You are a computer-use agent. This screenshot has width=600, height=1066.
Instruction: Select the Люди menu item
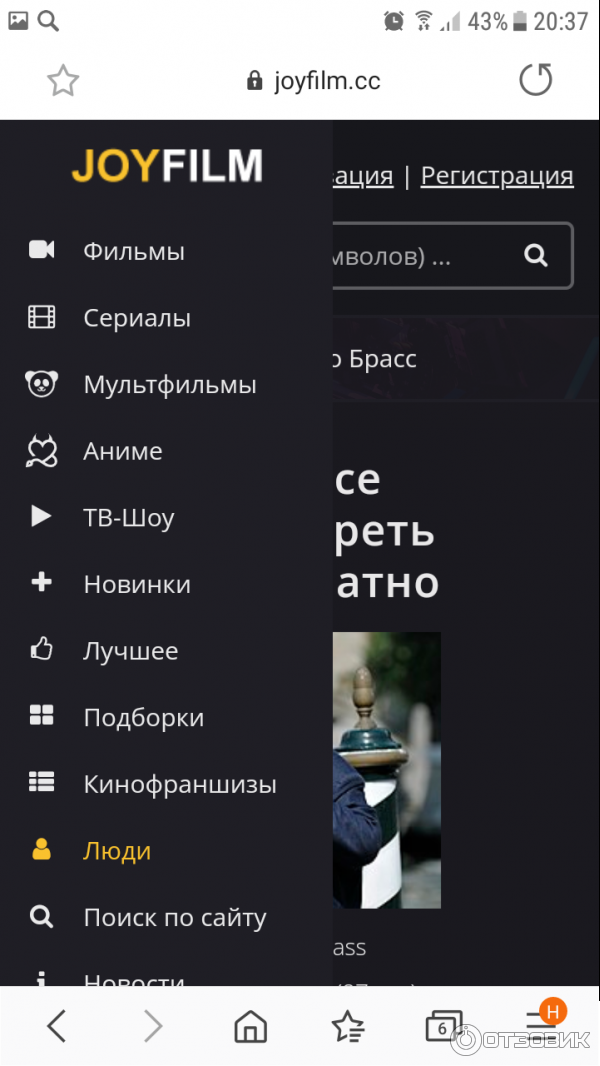pyautogui.click(x=117, y=852)
